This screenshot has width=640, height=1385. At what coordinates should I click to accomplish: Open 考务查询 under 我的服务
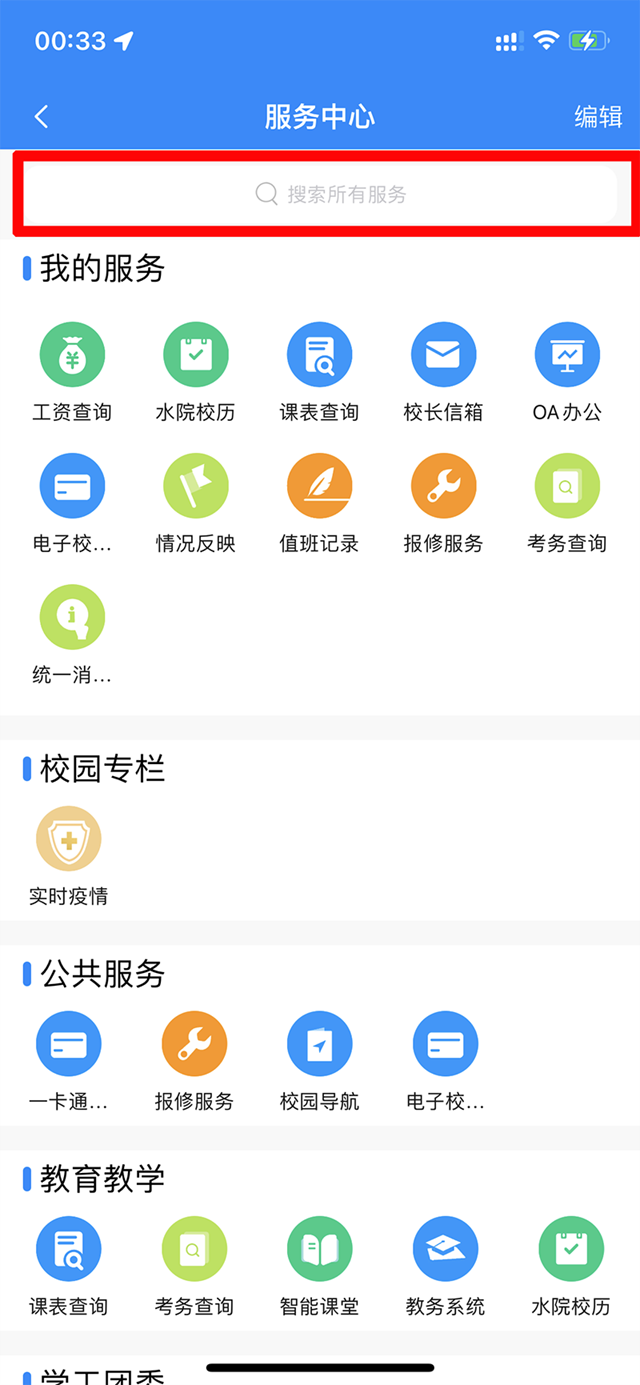click(567, 486)
